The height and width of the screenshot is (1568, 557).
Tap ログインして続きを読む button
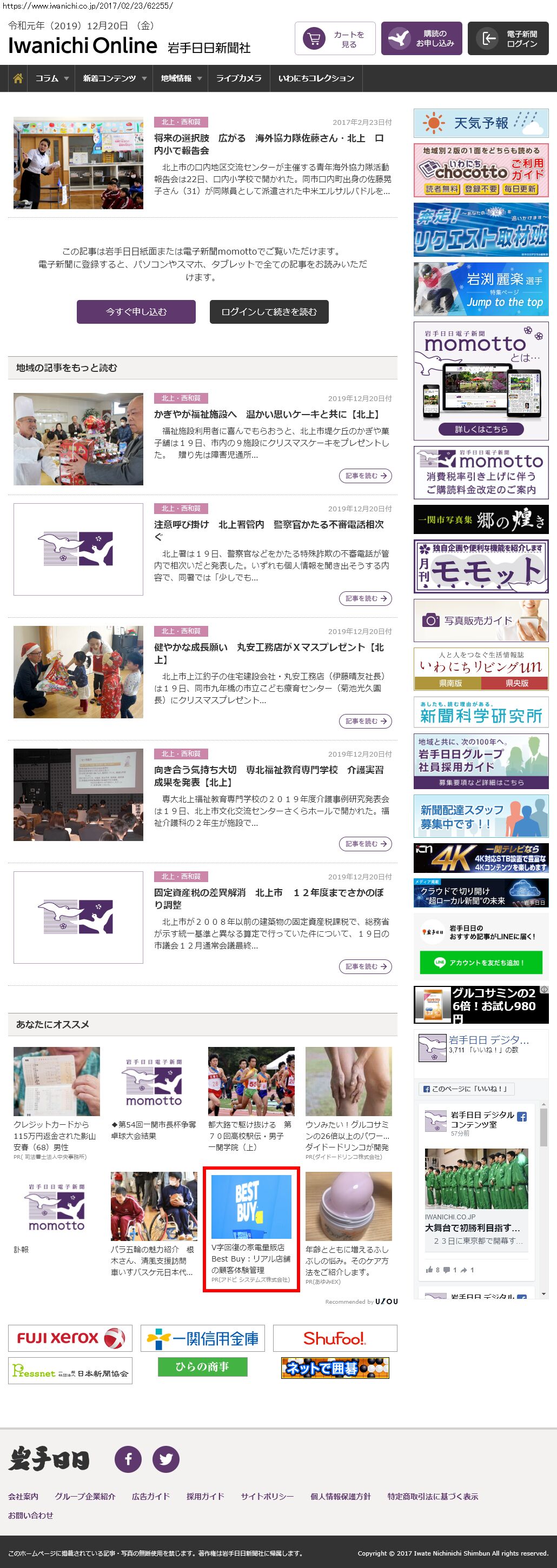pos(268,312)
